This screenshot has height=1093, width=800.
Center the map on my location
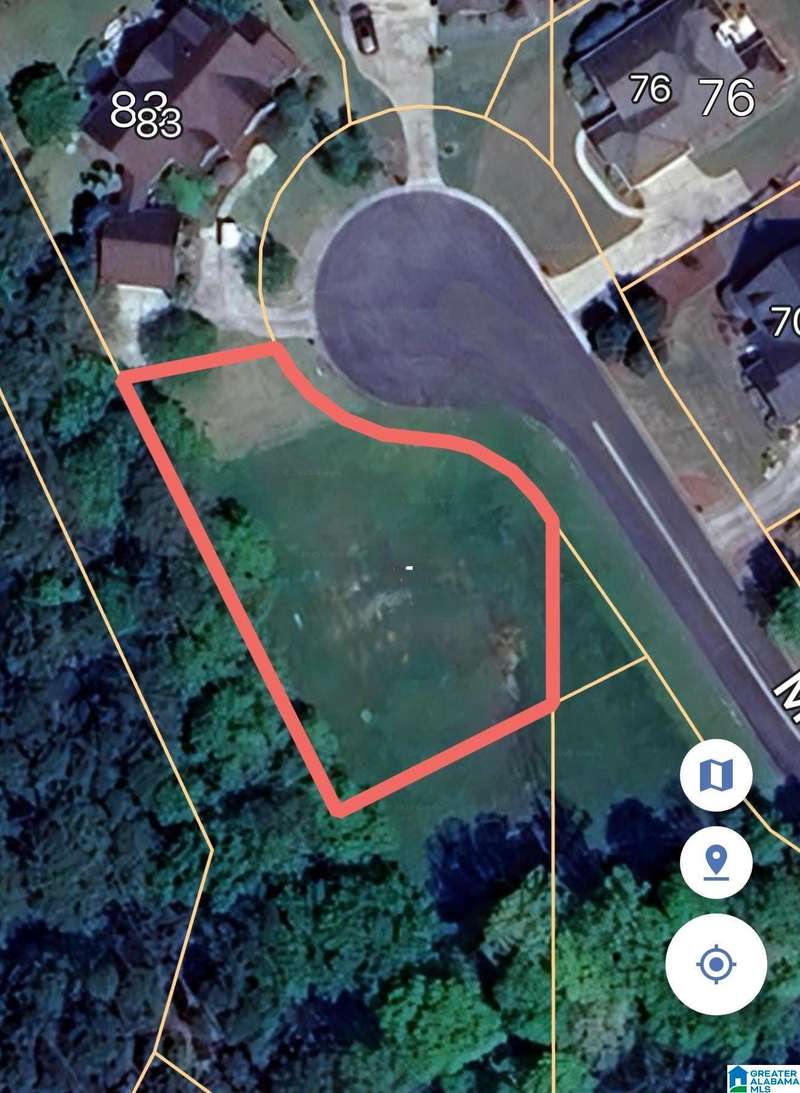coord(716,964)
